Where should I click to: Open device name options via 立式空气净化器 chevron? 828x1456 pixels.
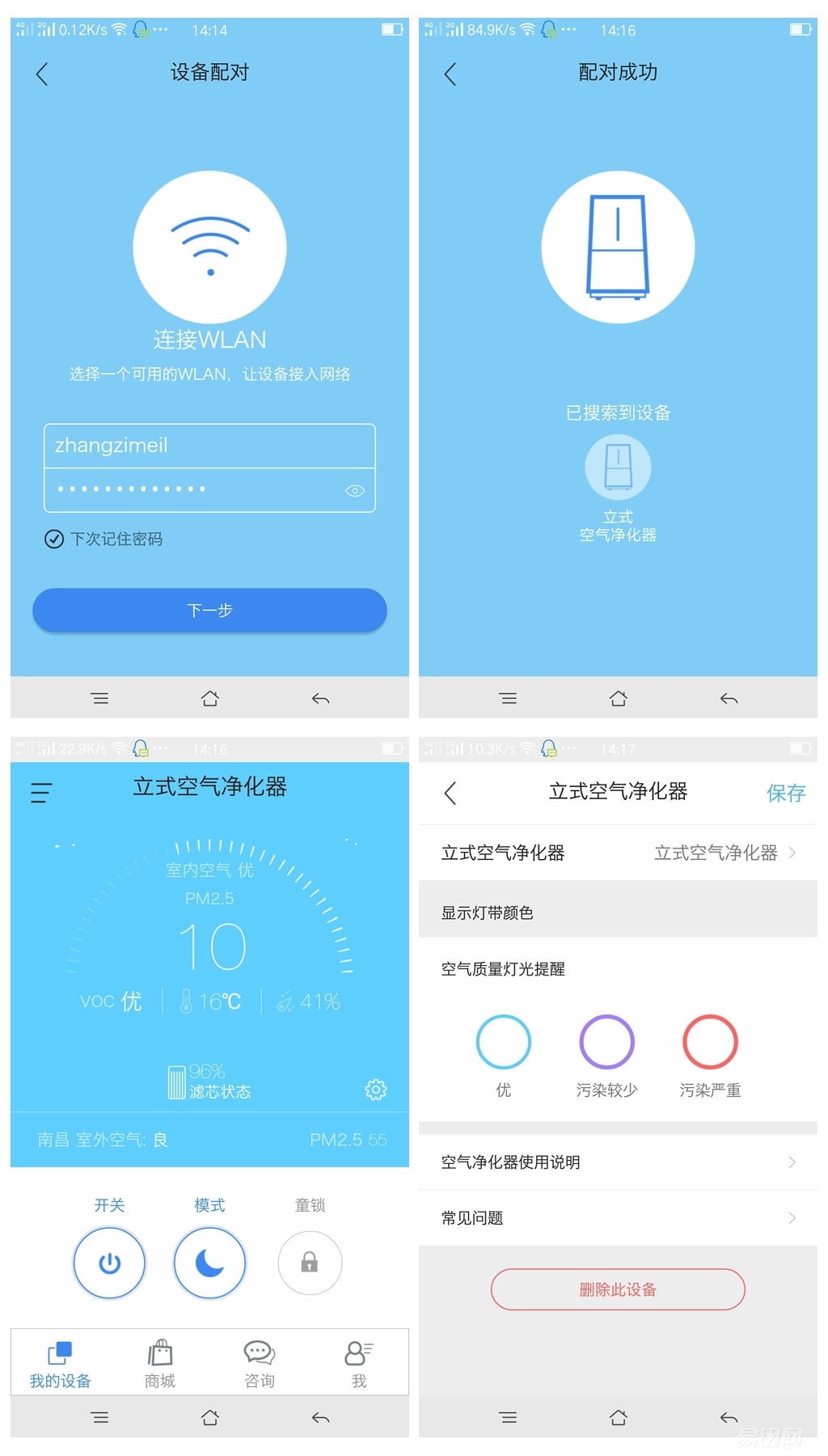791,853
